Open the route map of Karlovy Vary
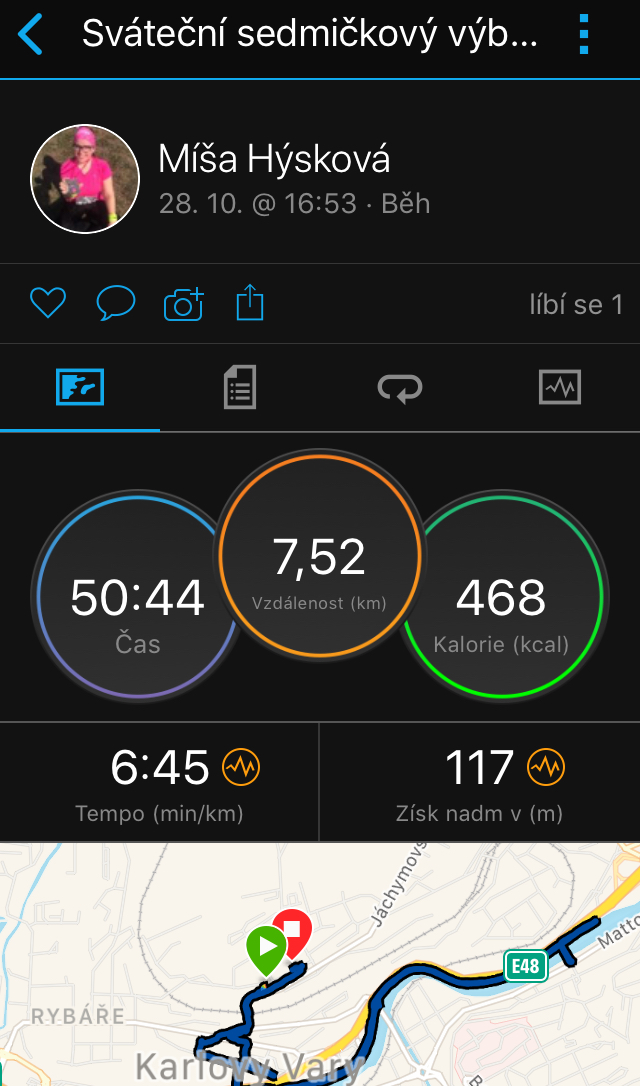640x1086 pixels. click(320, 964)
